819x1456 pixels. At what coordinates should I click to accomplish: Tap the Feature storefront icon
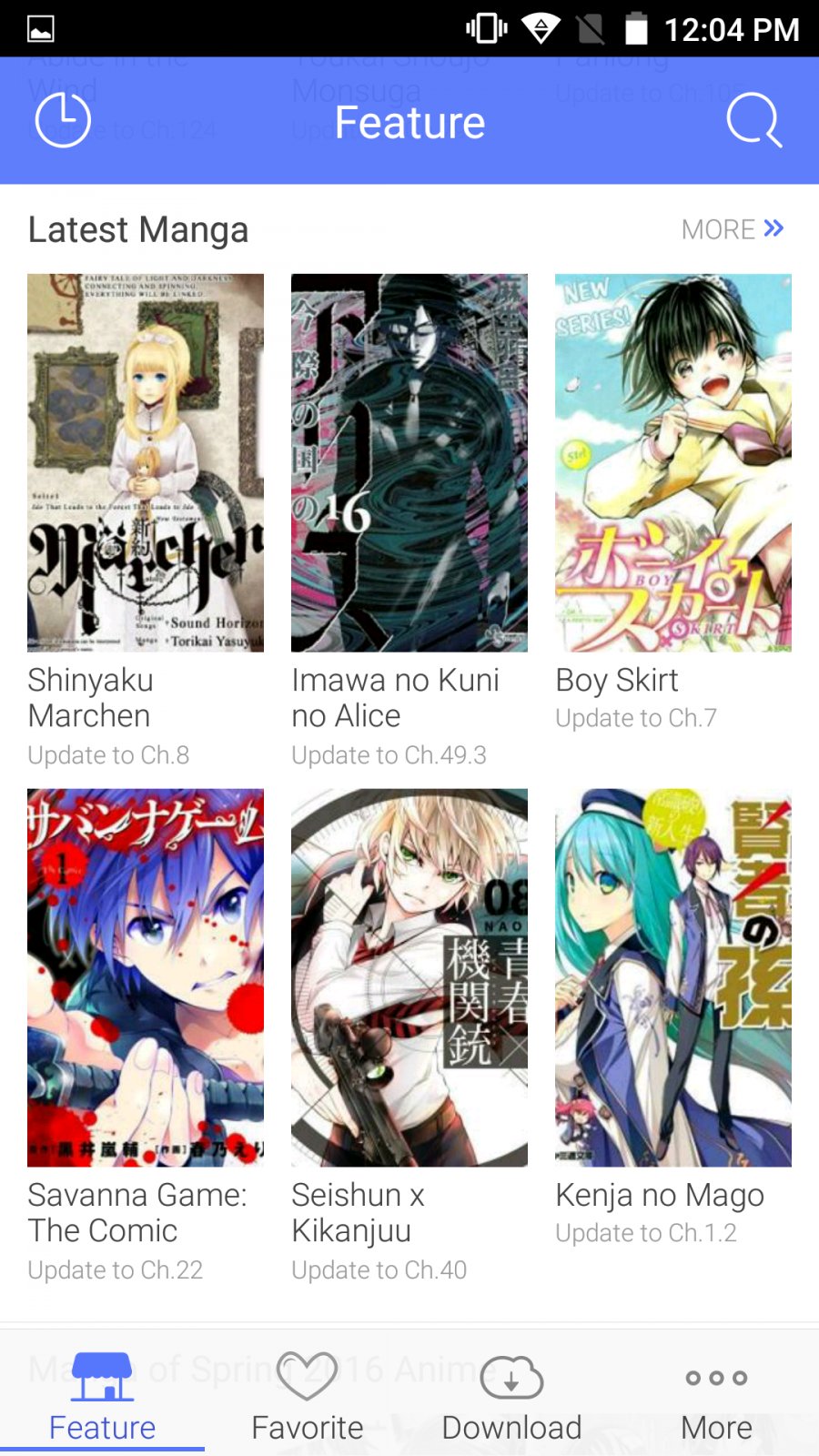[x=102, y=1377]
